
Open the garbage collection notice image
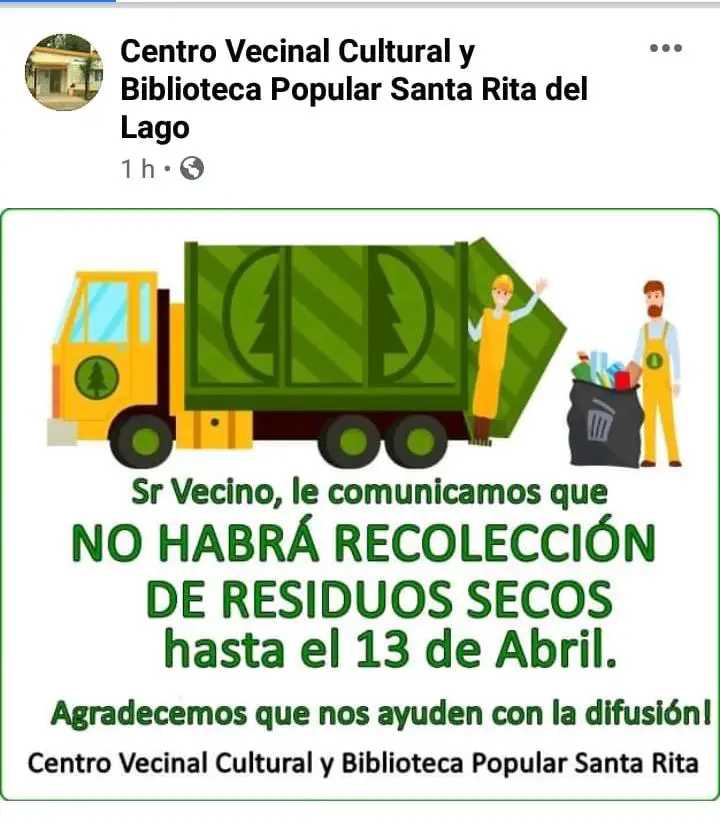click(x=360, y=504)
